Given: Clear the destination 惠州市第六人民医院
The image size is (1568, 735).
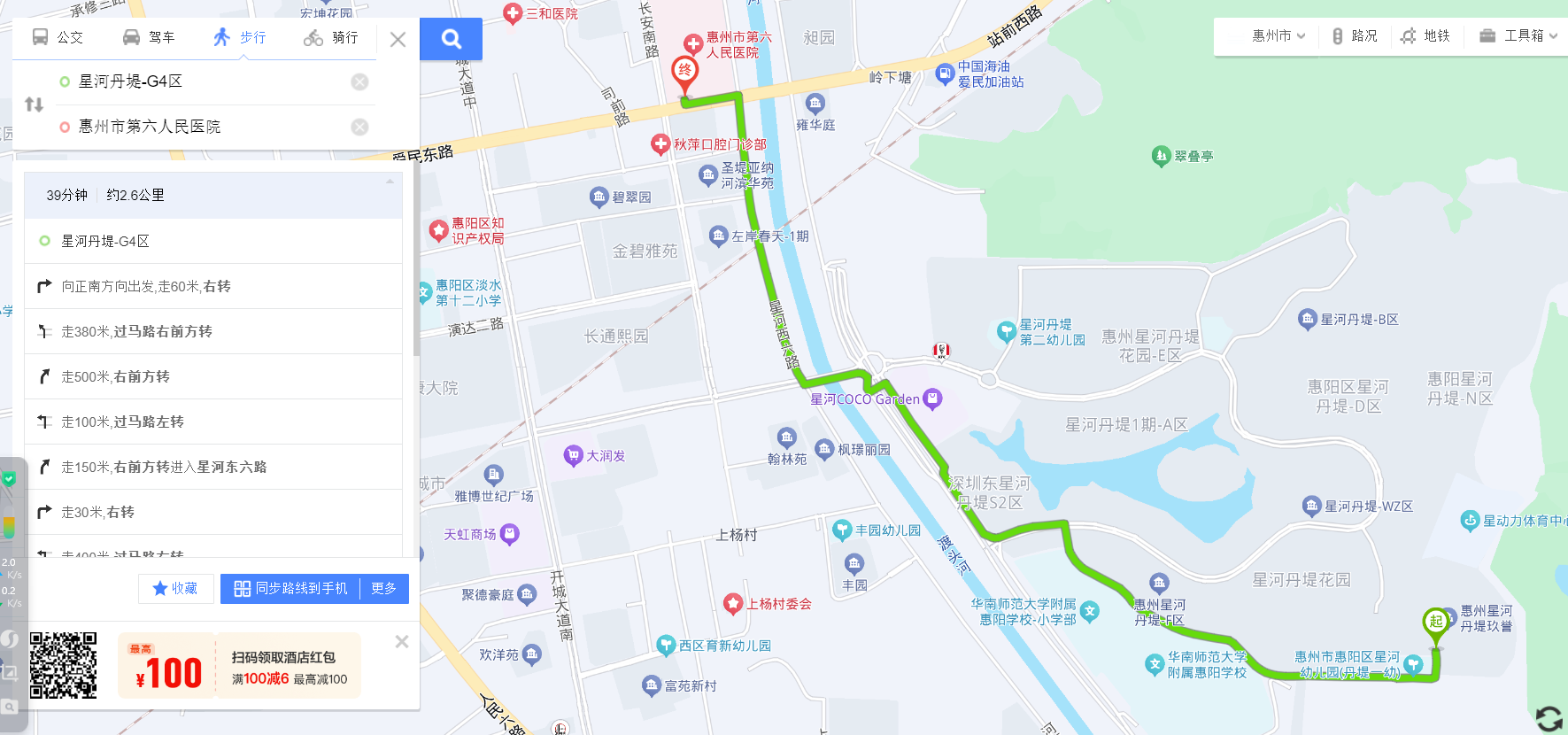Looking at the screenshot, I should [359, 127].
